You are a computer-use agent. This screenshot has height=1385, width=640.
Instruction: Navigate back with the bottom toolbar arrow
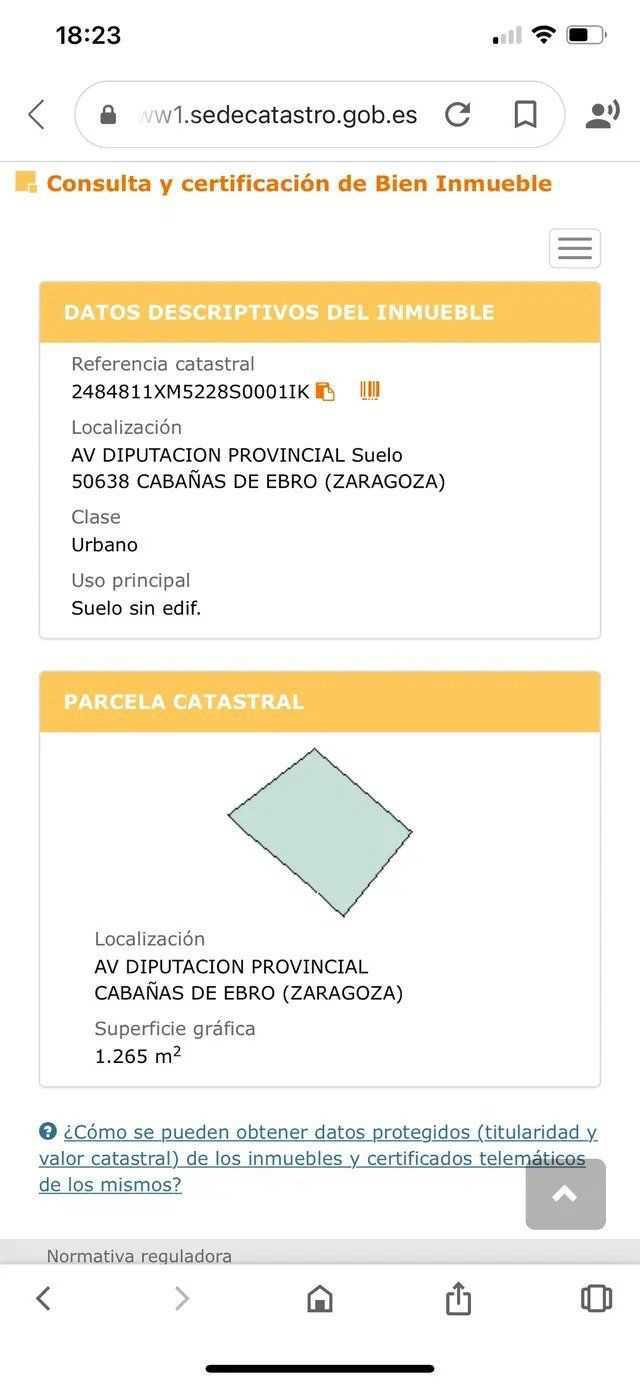[x=43, y=1298]
